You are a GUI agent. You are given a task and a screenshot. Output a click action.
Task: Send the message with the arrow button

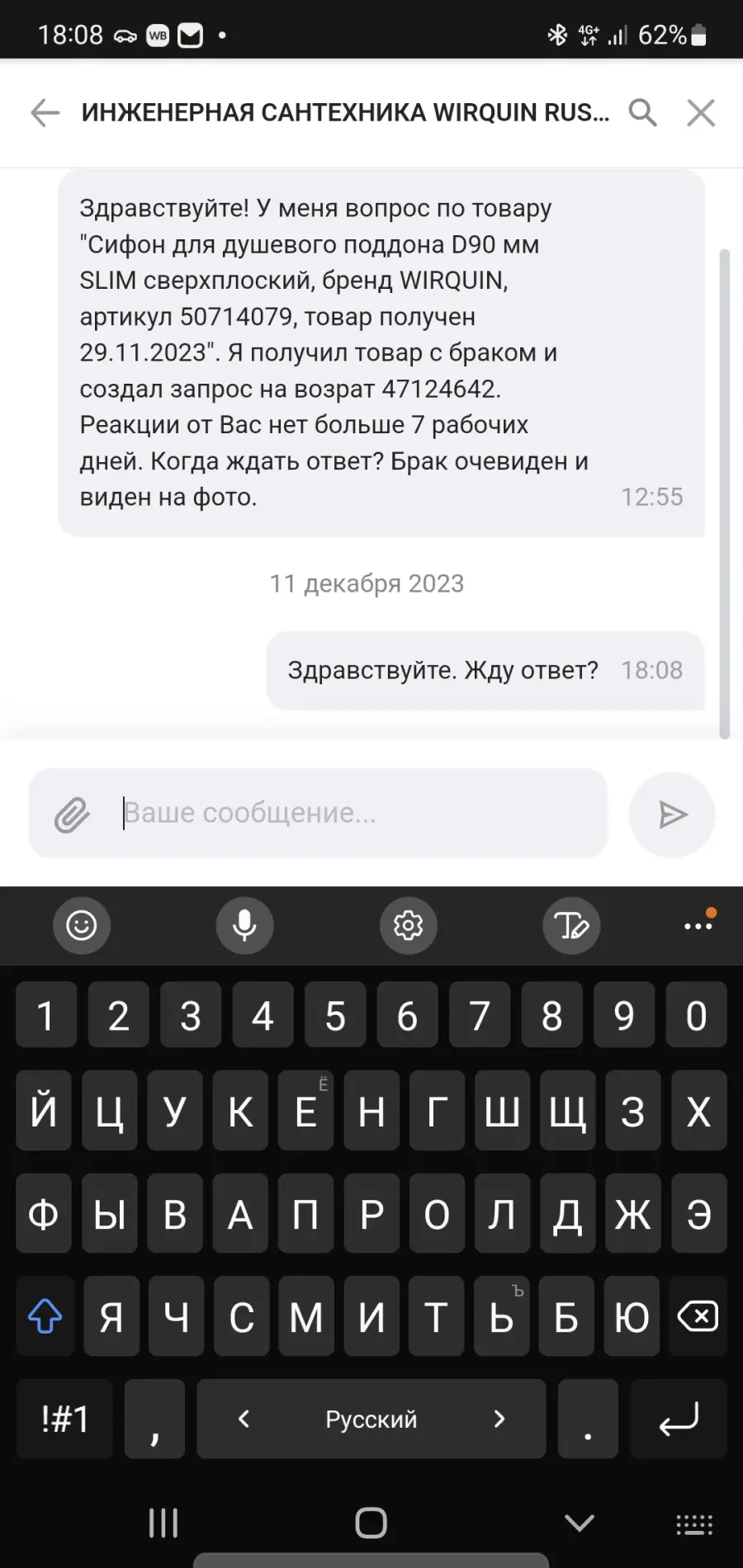[x=672, y=815]
